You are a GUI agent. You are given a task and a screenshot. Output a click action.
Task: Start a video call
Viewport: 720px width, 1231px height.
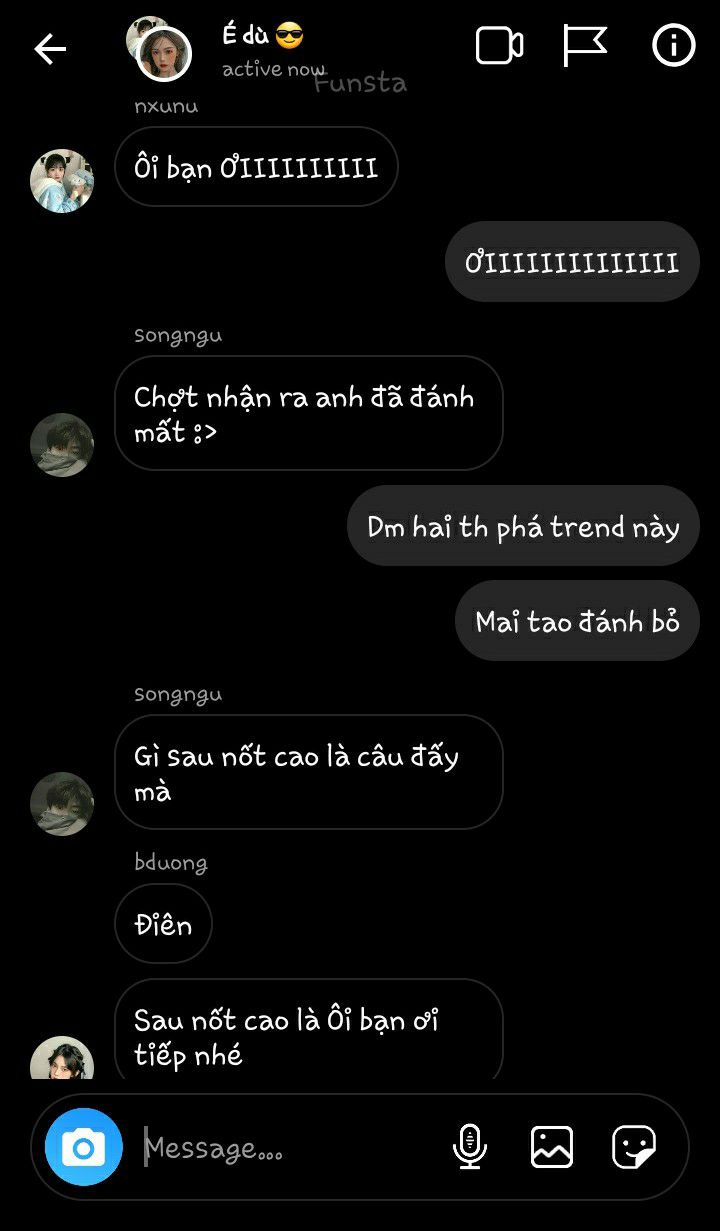coord(499,46)
